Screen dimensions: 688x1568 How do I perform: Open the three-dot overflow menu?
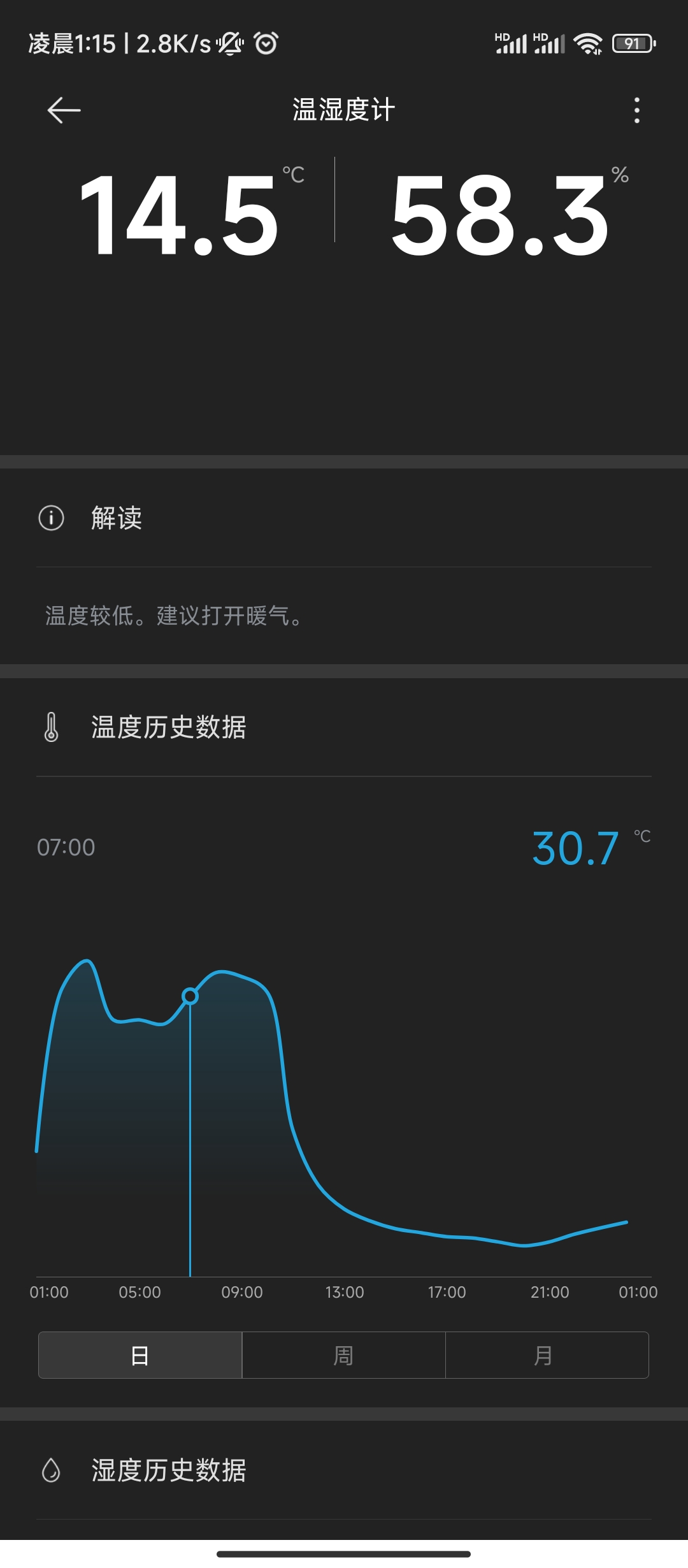coord(635,110)
